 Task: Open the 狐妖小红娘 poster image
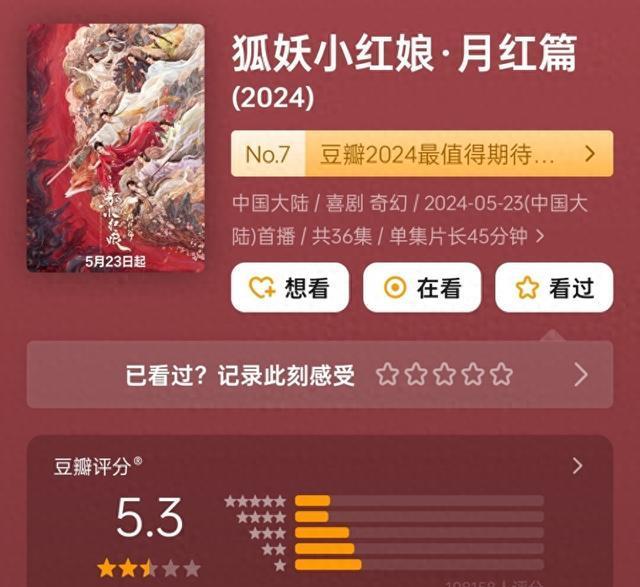coord(115,148)
